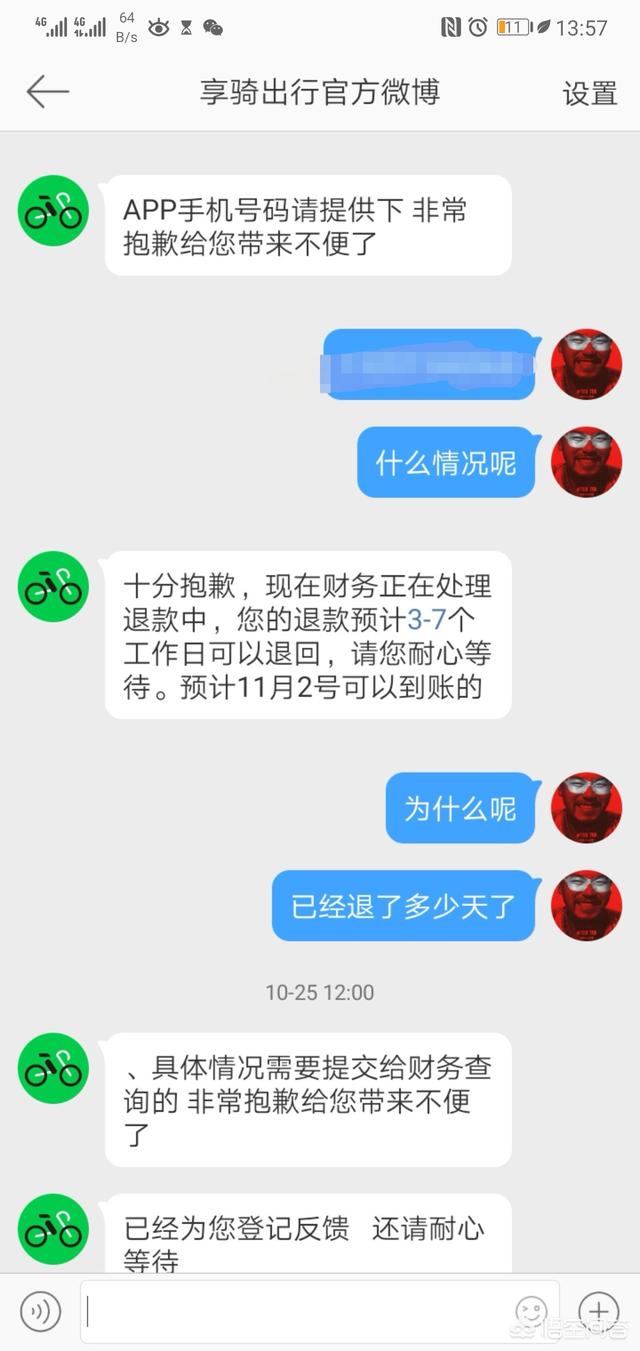Open my avatar beside 什么情况呢
640x1351 pixels.
(x=587, y=462)
